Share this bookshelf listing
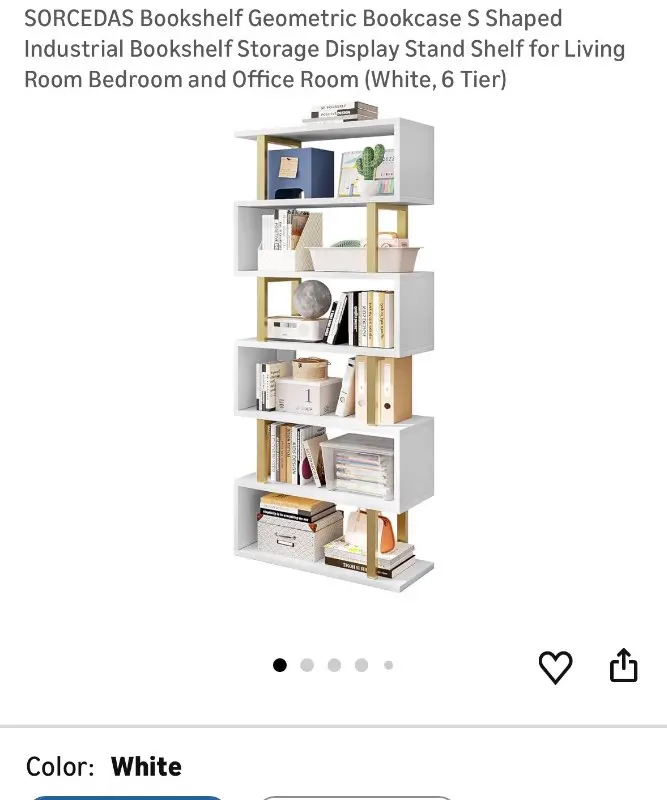The width and height of the screenshot is (667, 800). click(x=623, y=665)
